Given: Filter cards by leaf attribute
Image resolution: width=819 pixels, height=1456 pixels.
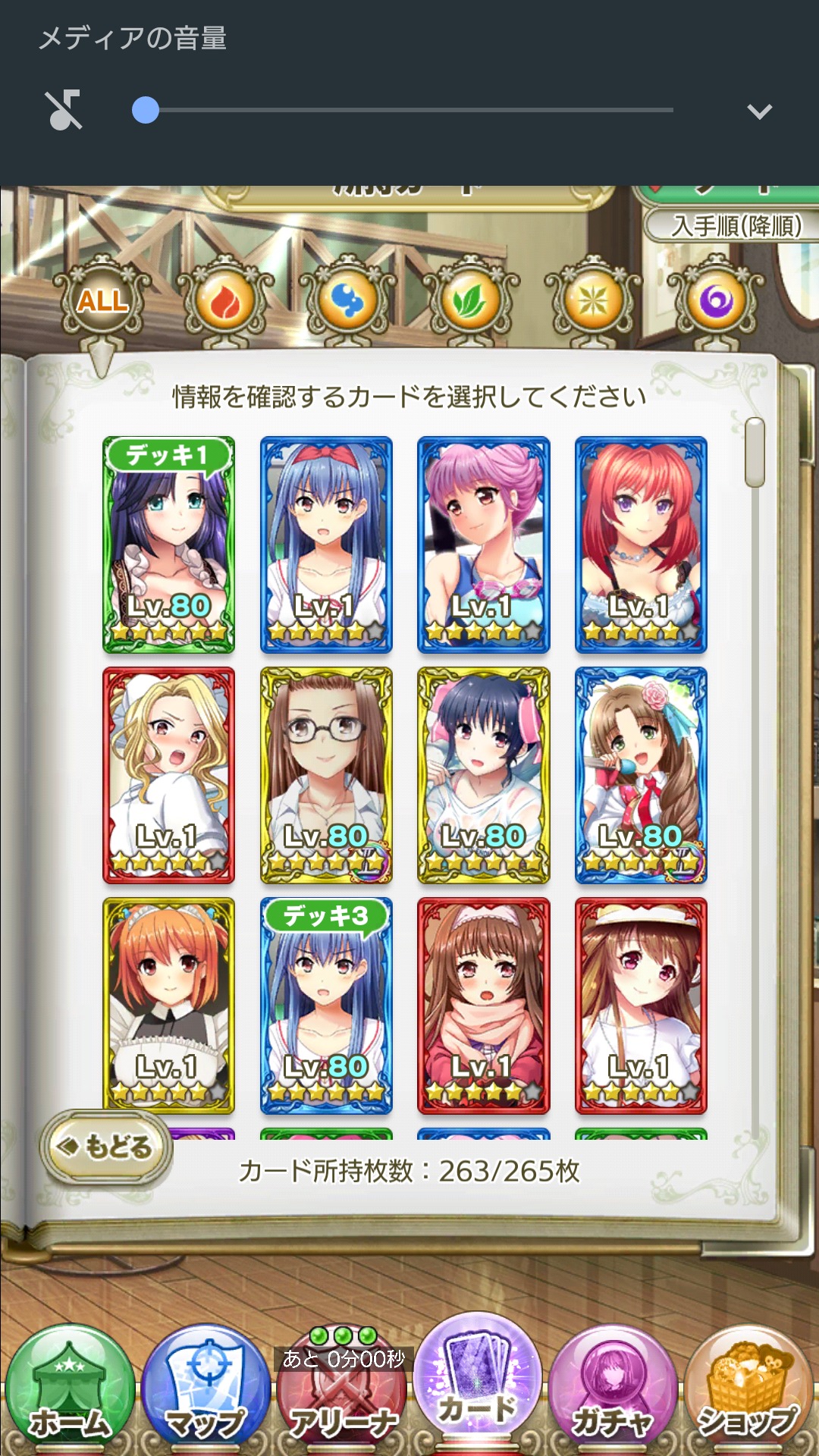Looking at the screenshot, I should click(471, 301).
